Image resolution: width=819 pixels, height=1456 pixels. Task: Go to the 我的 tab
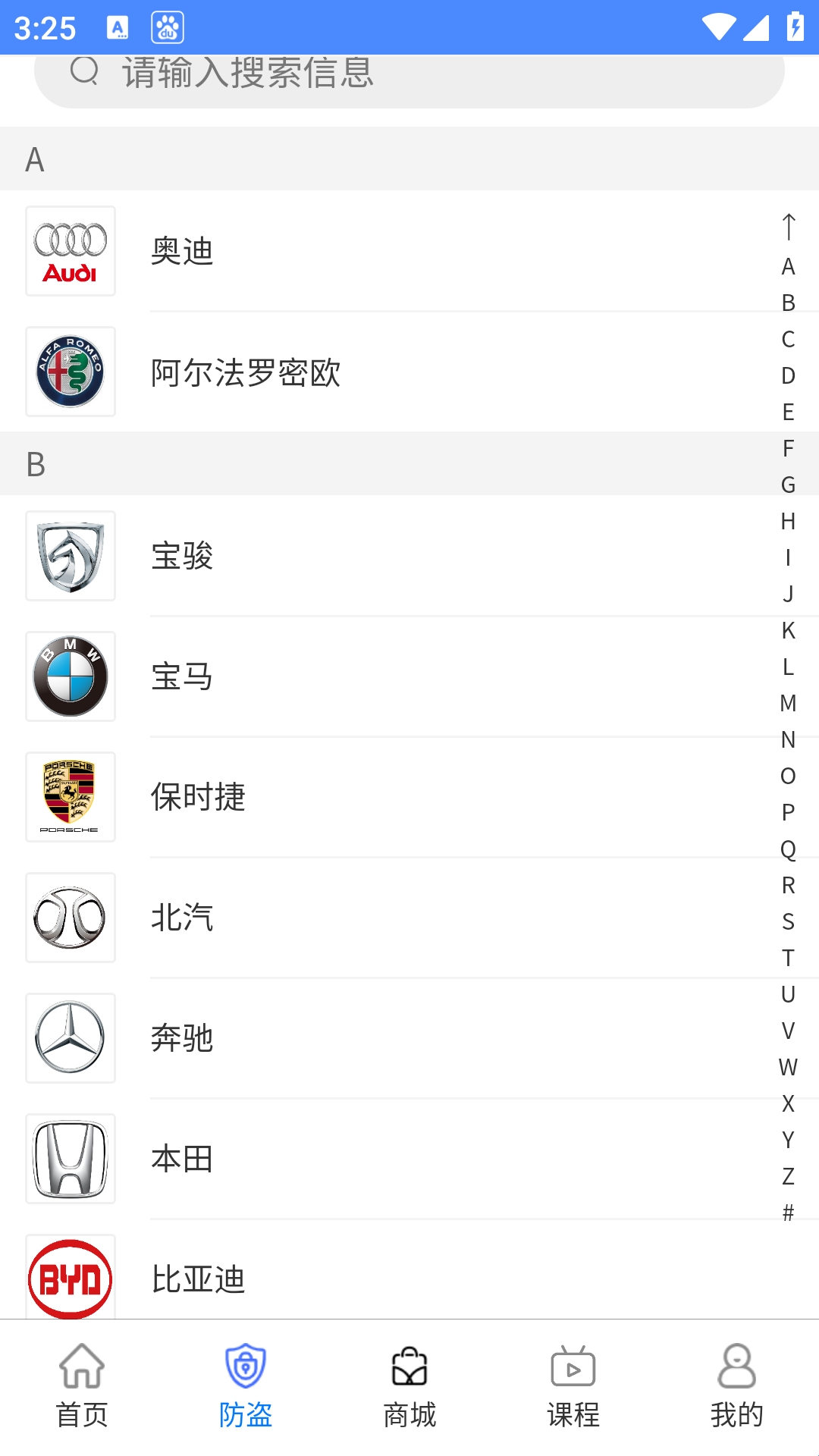[x=737, y=1386]
